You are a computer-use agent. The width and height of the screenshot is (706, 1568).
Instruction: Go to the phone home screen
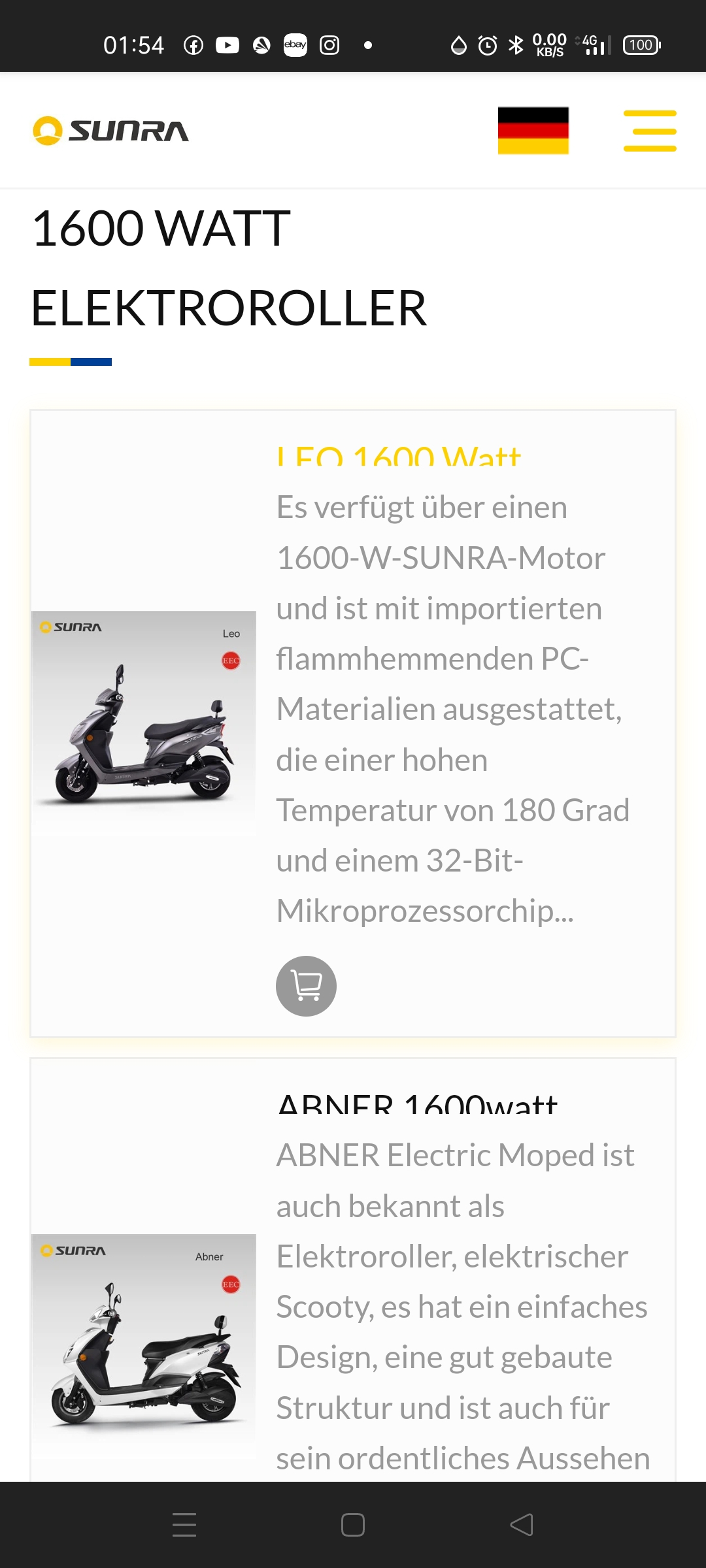coord(353,1525)
